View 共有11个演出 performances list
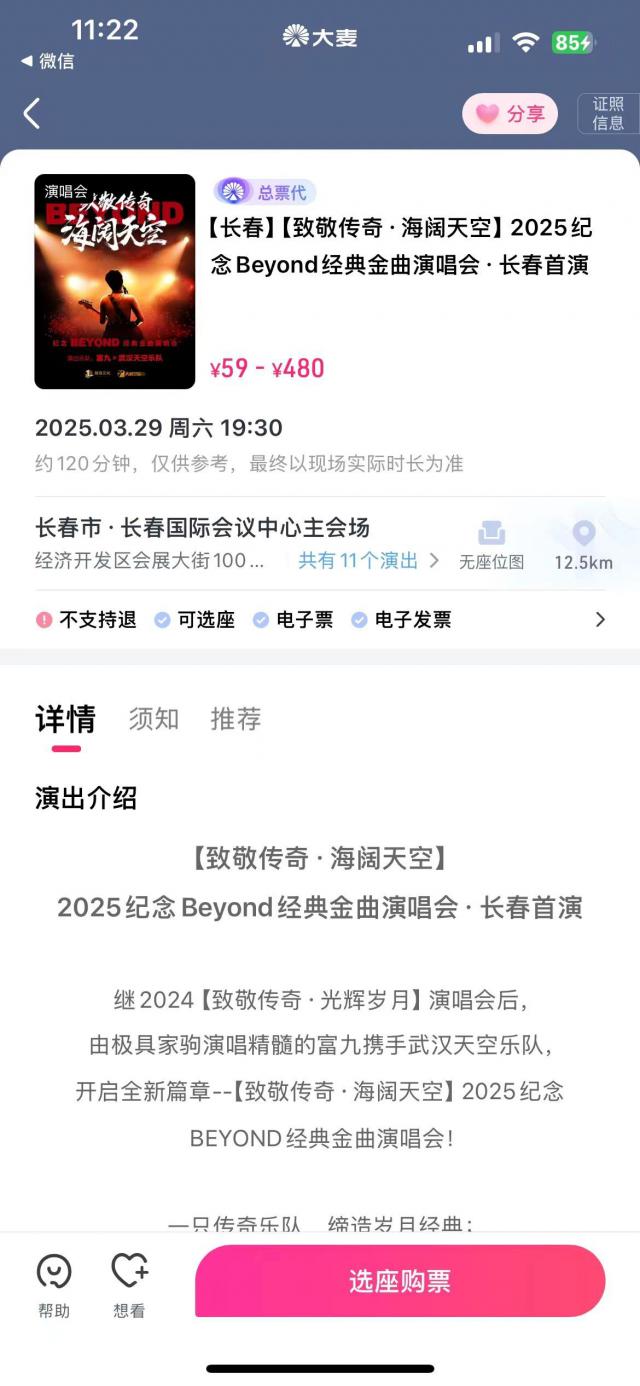The width and height of the screenshot is (640, 1386). coord(368,560)
